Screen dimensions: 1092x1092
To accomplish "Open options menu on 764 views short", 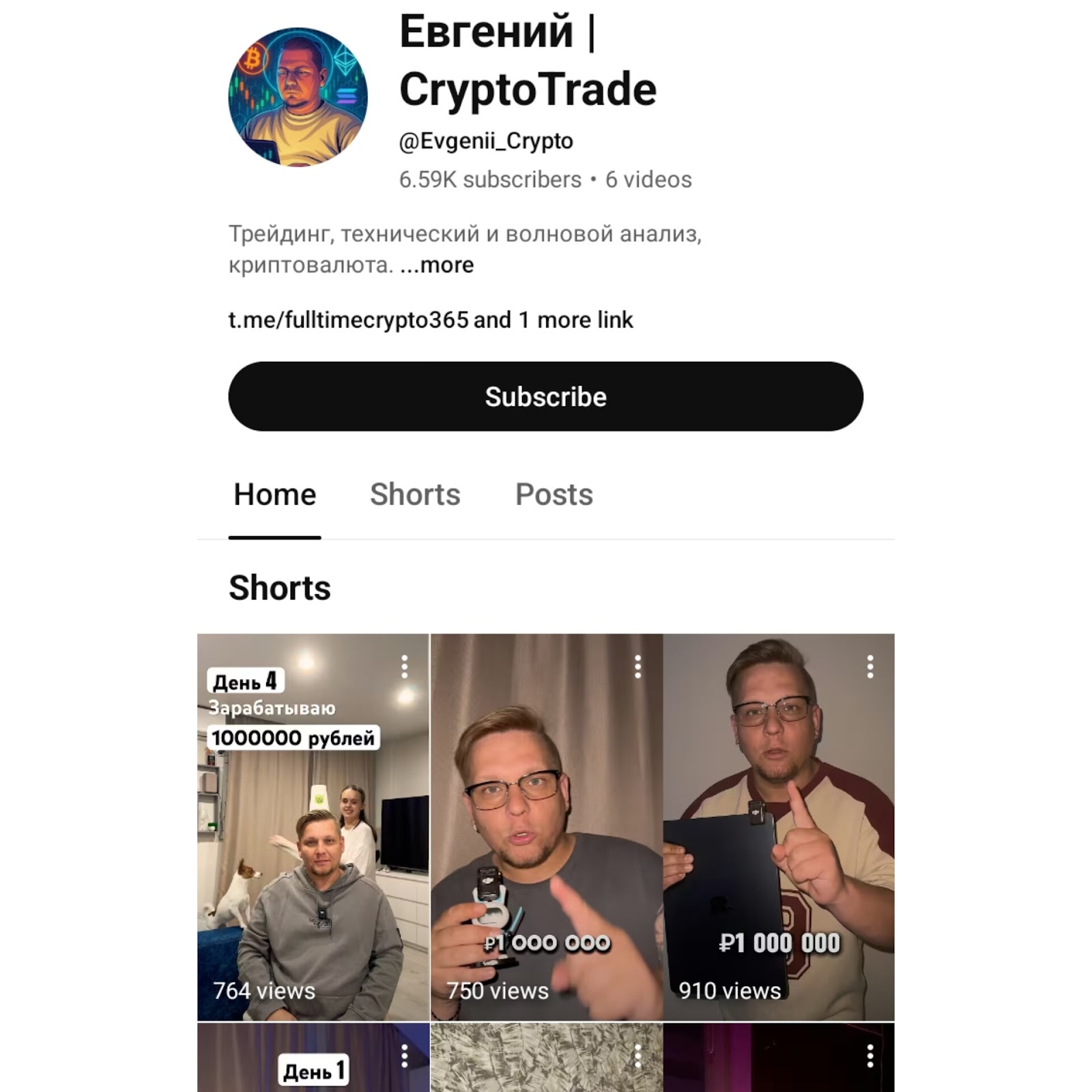I will click(x=405, y=667).
